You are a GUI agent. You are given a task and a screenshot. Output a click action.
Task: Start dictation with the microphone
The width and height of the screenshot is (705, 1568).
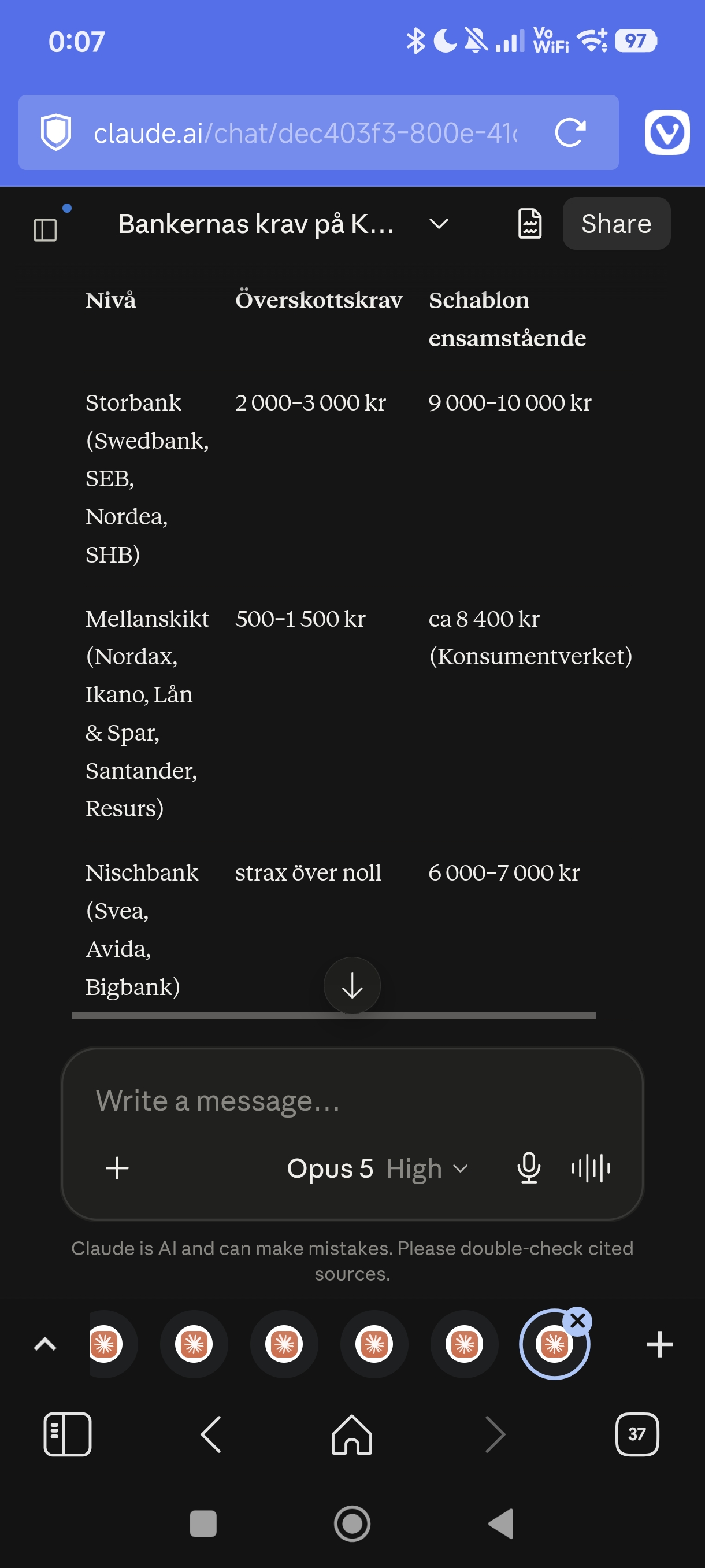click(x=529, y=1168)
